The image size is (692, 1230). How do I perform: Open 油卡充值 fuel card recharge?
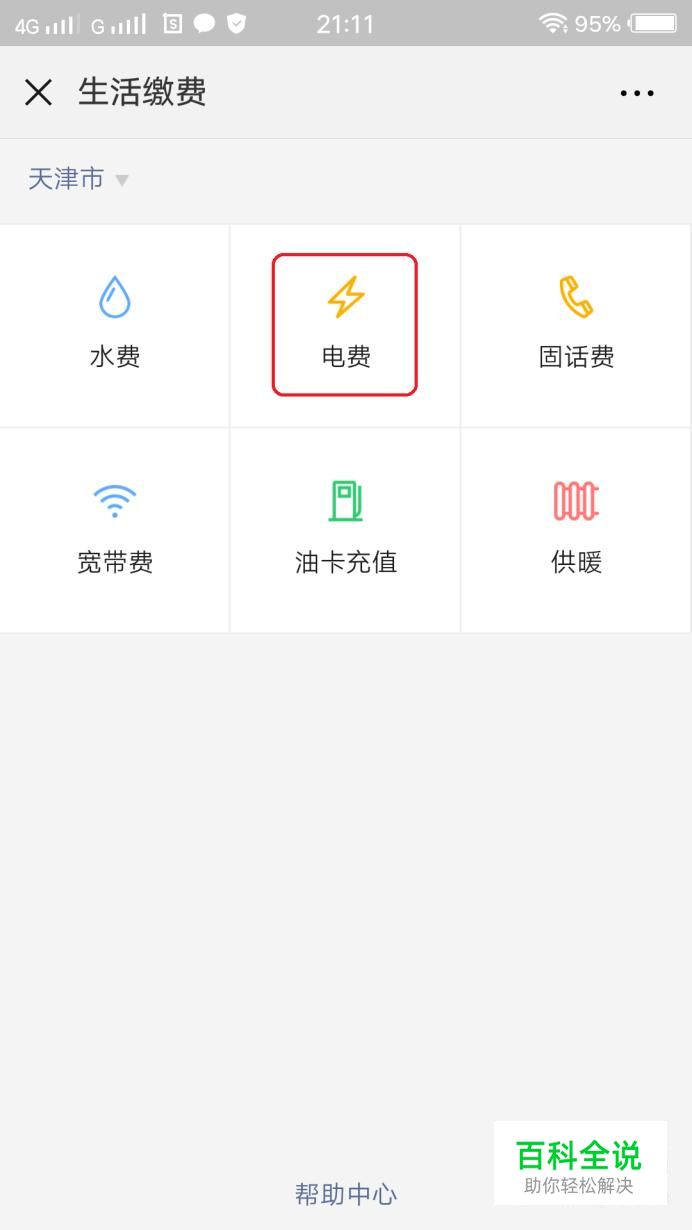pos(345,530)
